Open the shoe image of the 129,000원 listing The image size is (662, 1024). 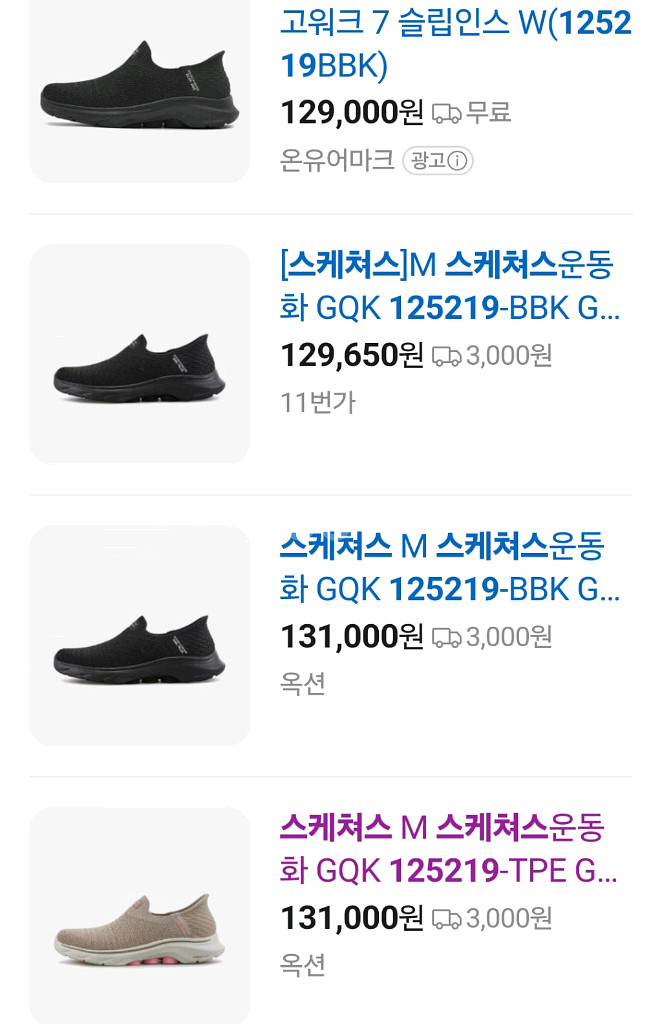coord(139,92)
